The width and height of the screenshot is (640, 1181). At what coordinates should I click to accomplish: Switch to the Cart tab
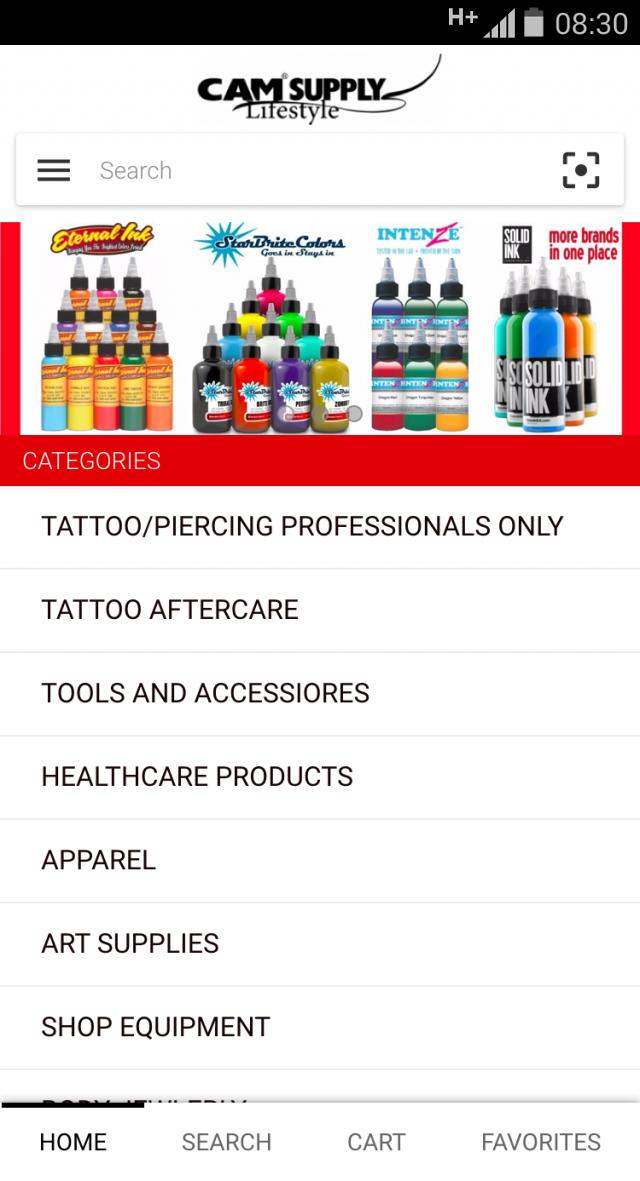[x=376, y=1142]
